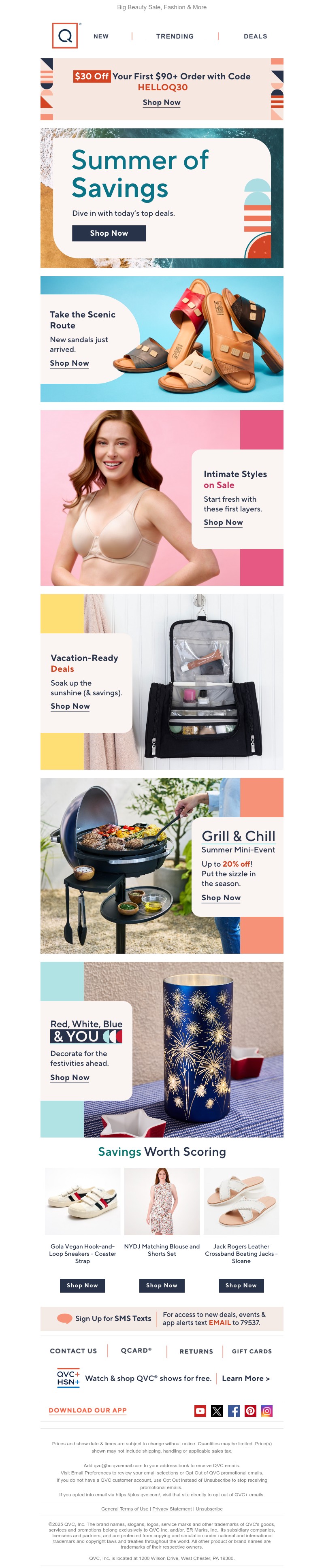The image size is (324, 1568).
Task: Shop Vacation-Ready Deals
Action: tap(70, 706)
